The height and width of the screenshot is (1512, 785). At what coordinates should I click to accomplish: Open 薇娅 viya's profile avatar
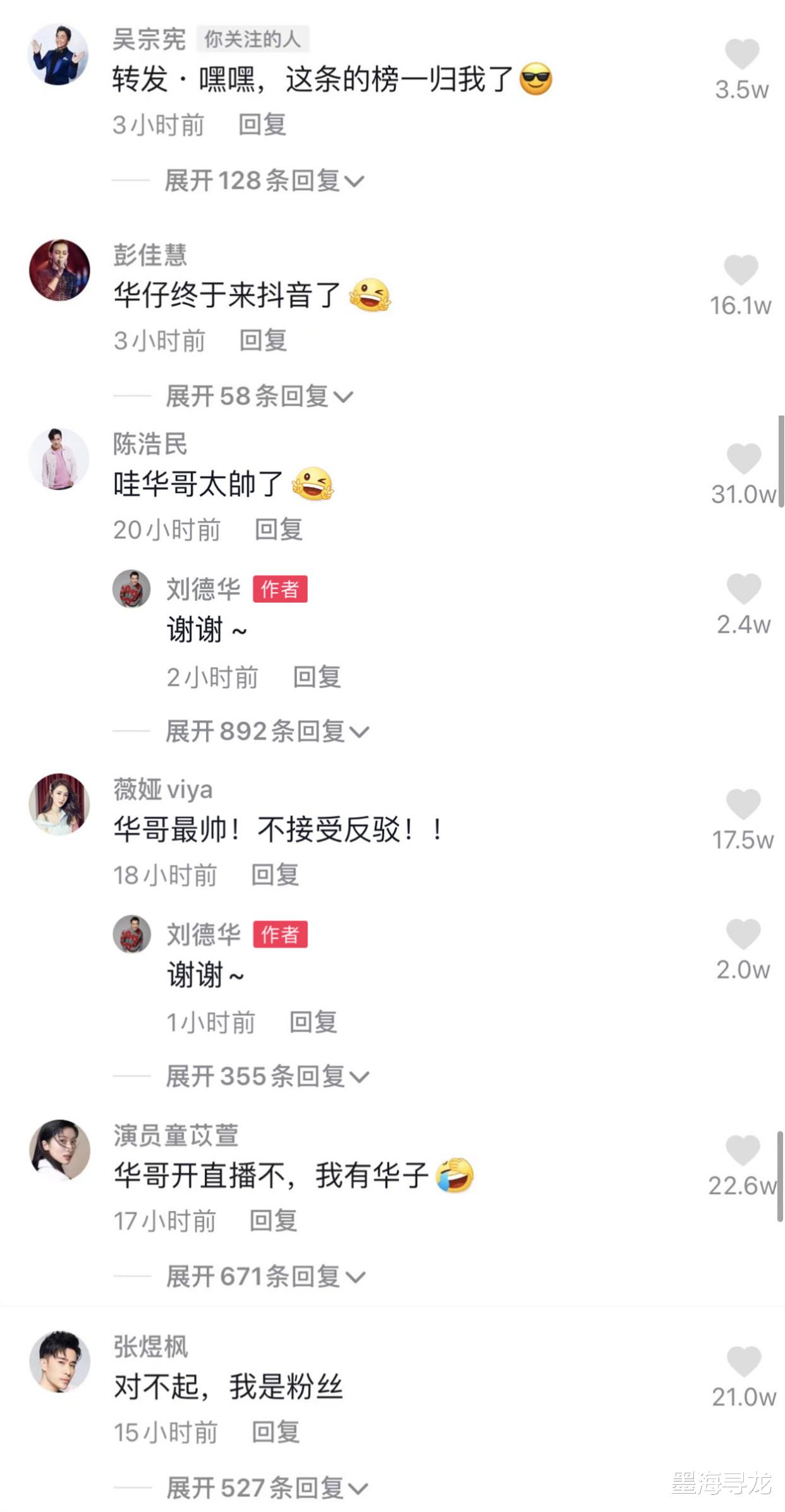(60, 804)
